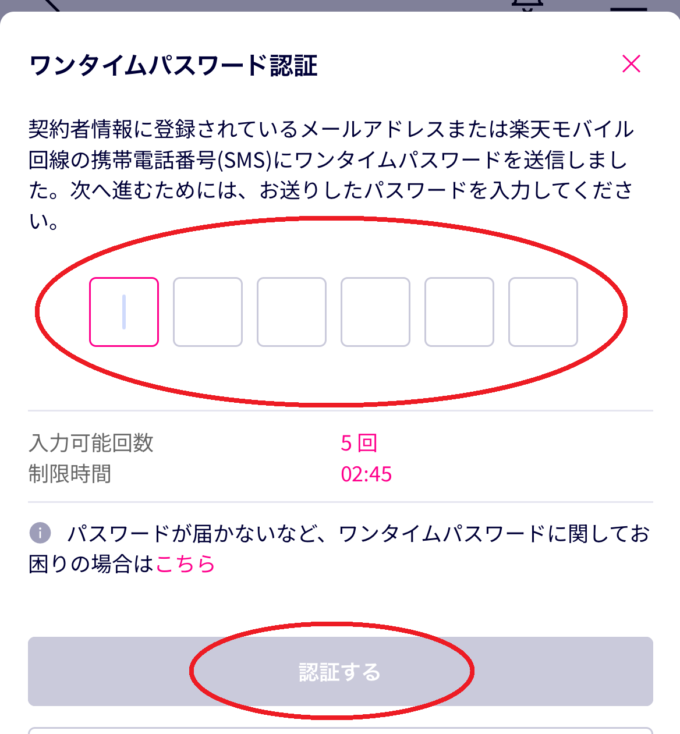Viewport: 680px width, 734px height.
Task: Select the fourth password digit box
Action: 376,312
